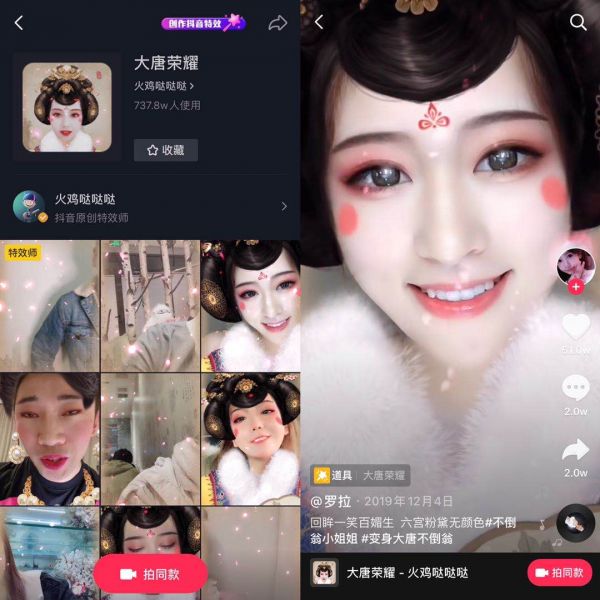Open the 道具 大唐荣耀 prop tag

click(x=360, y=476)
